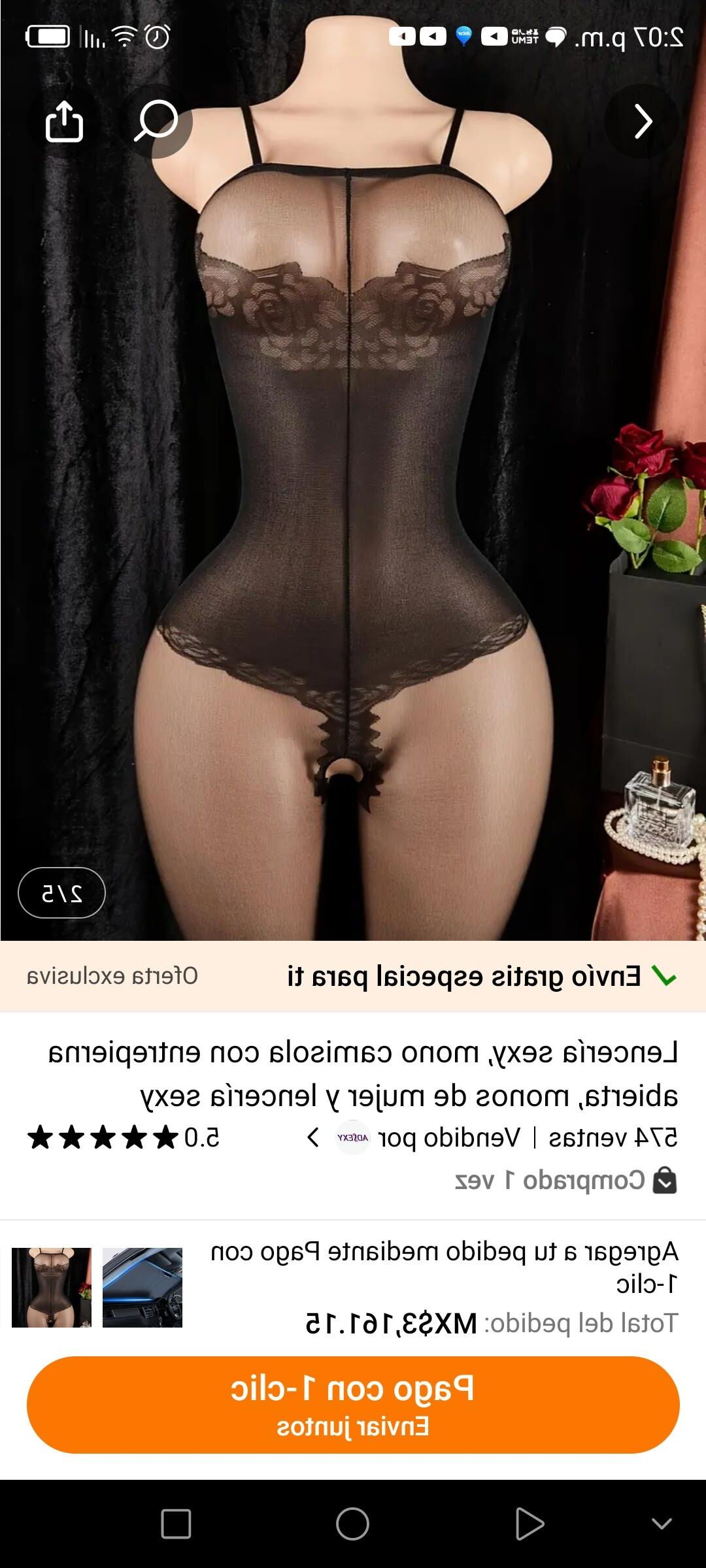Open the car sunshade thumbnail in the order
The image size is (706, 1568).
point(143,1287)
